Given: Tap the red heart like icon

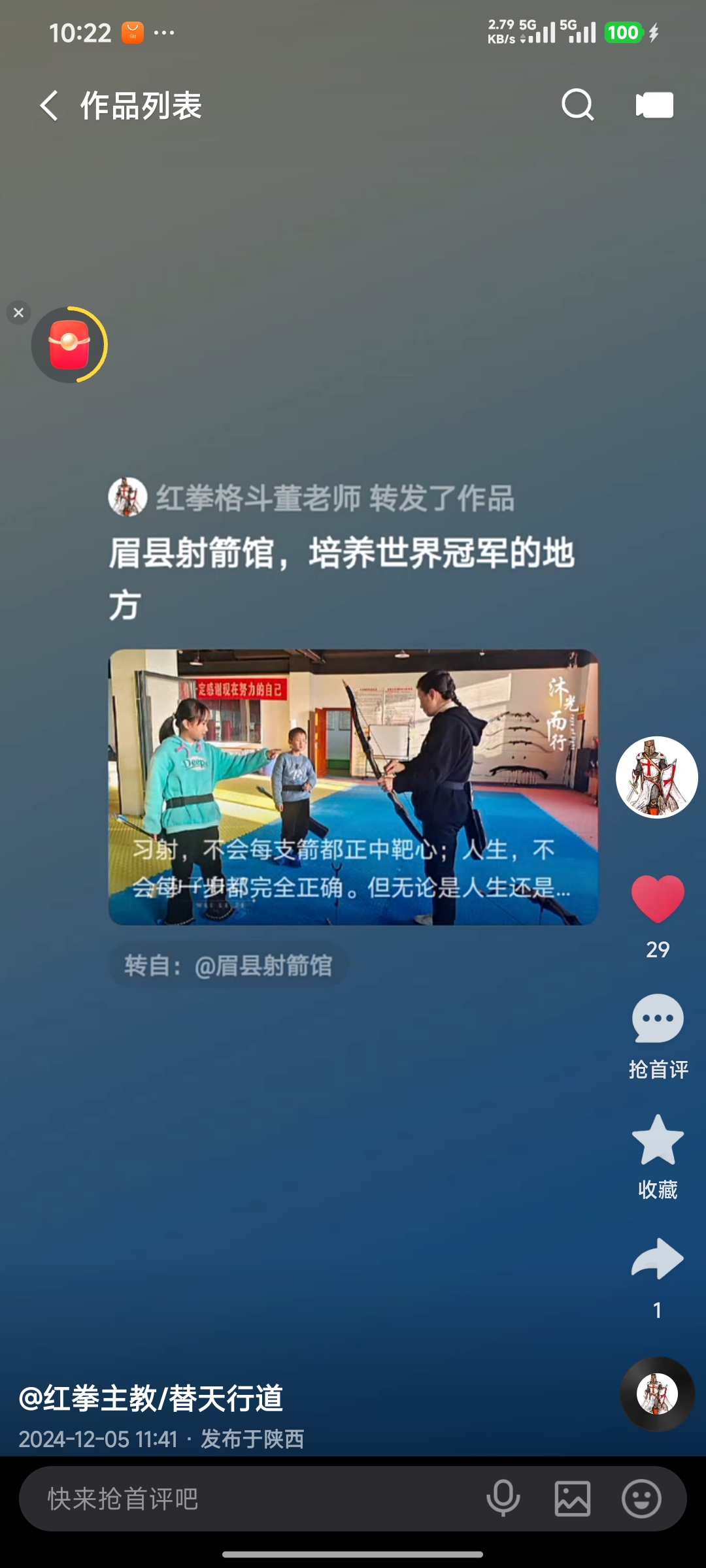Looking at the screenshot, I should [658, 899].
